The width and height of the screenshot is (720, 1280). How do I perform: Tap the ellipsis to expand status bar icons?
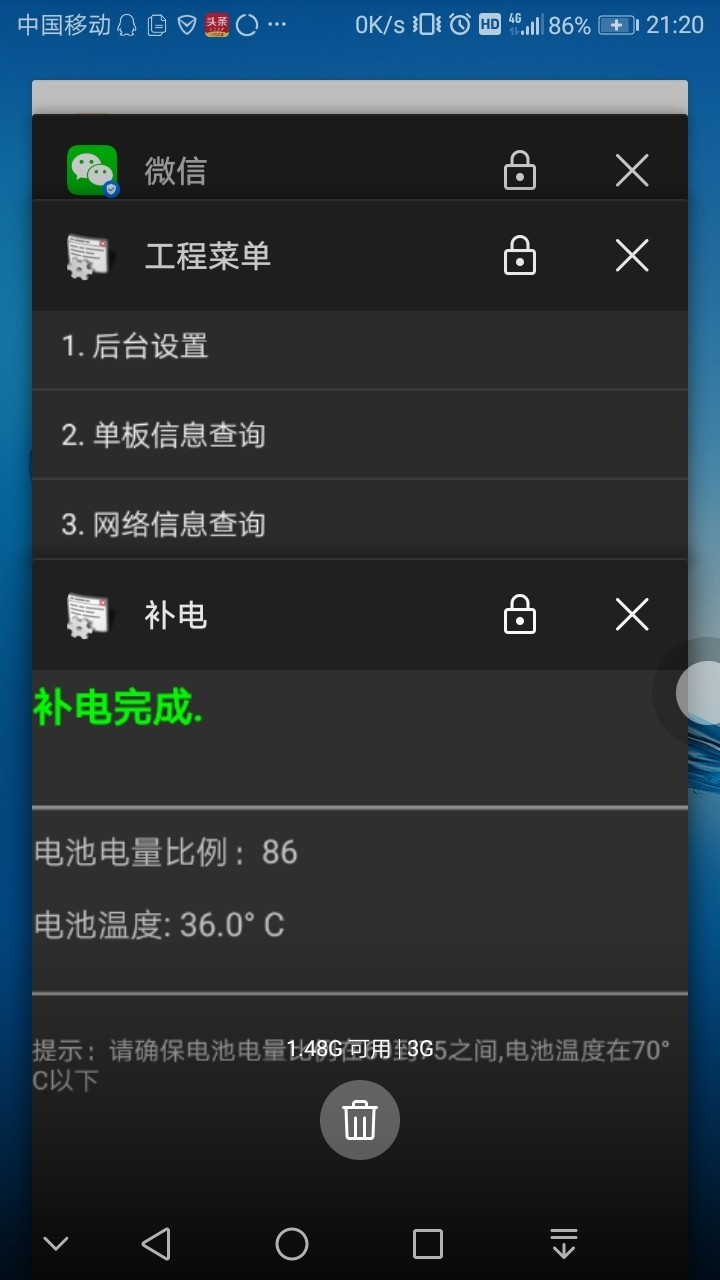click(x=275, y=24)
